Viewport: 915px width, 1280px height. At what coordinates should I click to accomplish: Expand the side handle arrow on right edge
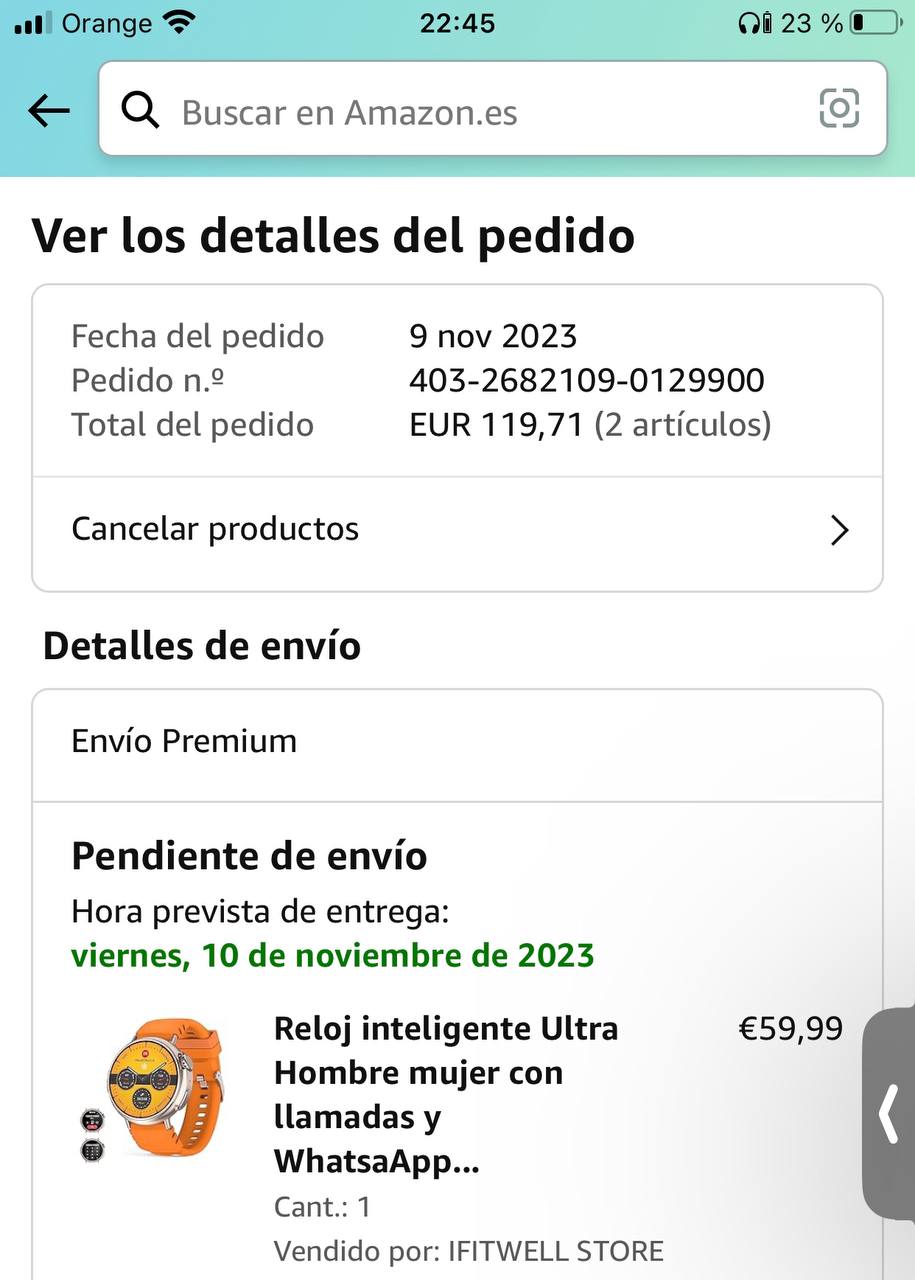coord(888,1113)
